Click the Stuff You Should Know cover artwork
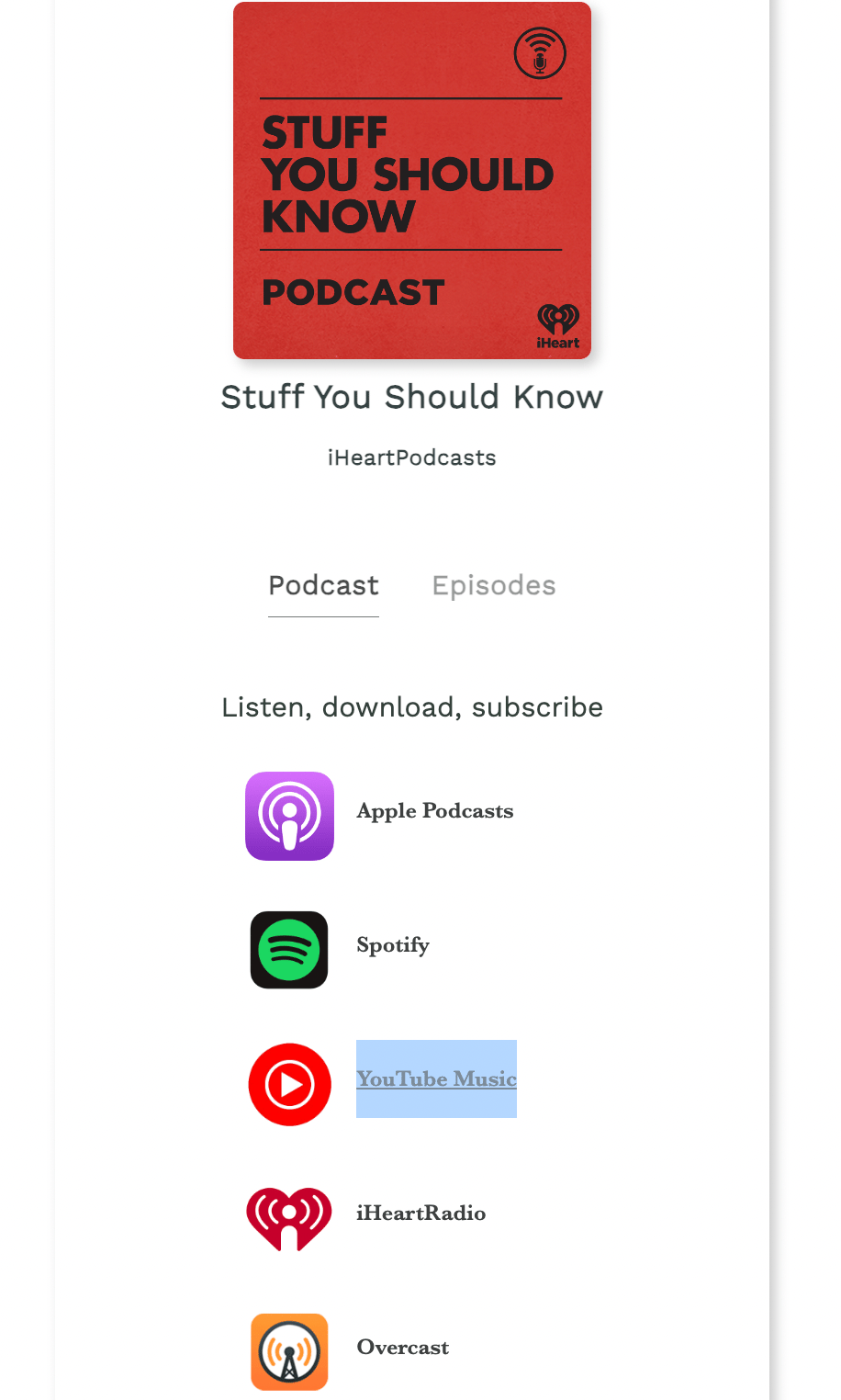The image size is (841, 1400). pyautogui.click(x=412, y=180)
